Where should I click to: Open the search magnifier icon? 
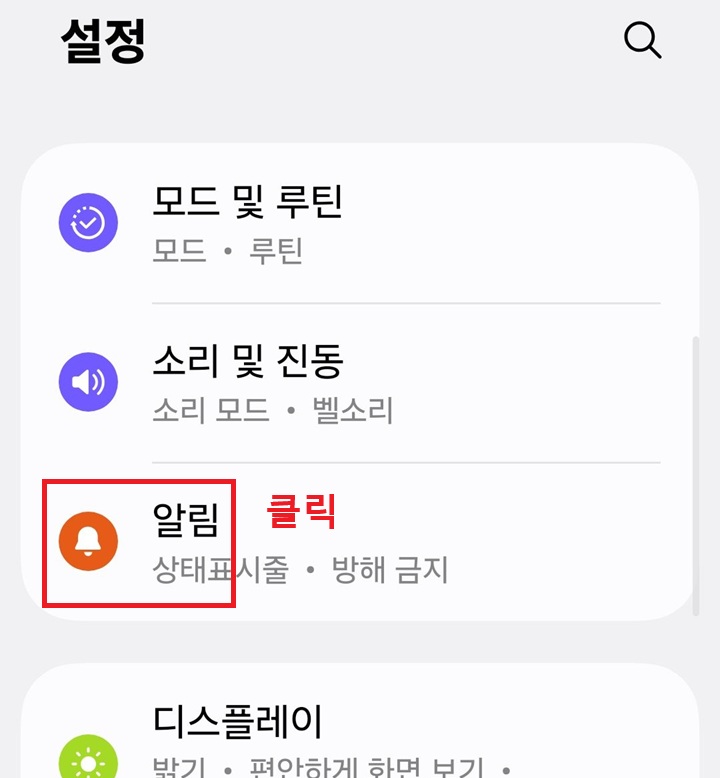coord(641,40)
